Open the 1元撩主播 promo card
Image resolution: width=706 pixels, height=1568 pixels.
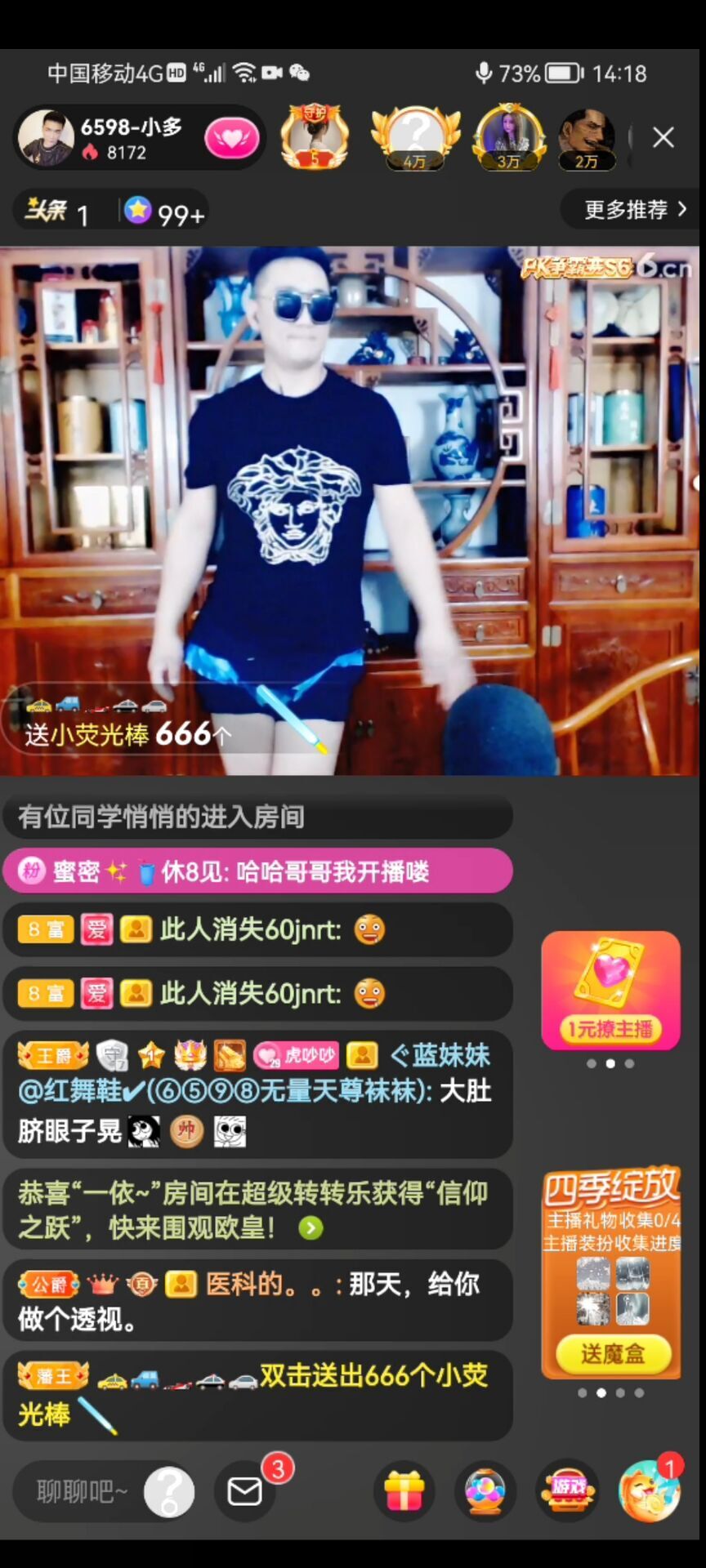610,990
